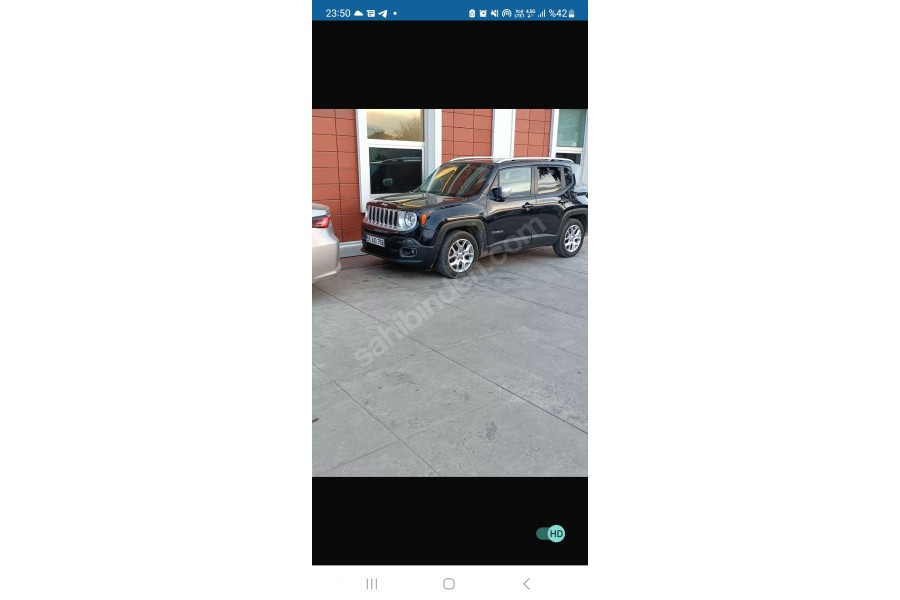Go to the home screen

coord(449,584)
